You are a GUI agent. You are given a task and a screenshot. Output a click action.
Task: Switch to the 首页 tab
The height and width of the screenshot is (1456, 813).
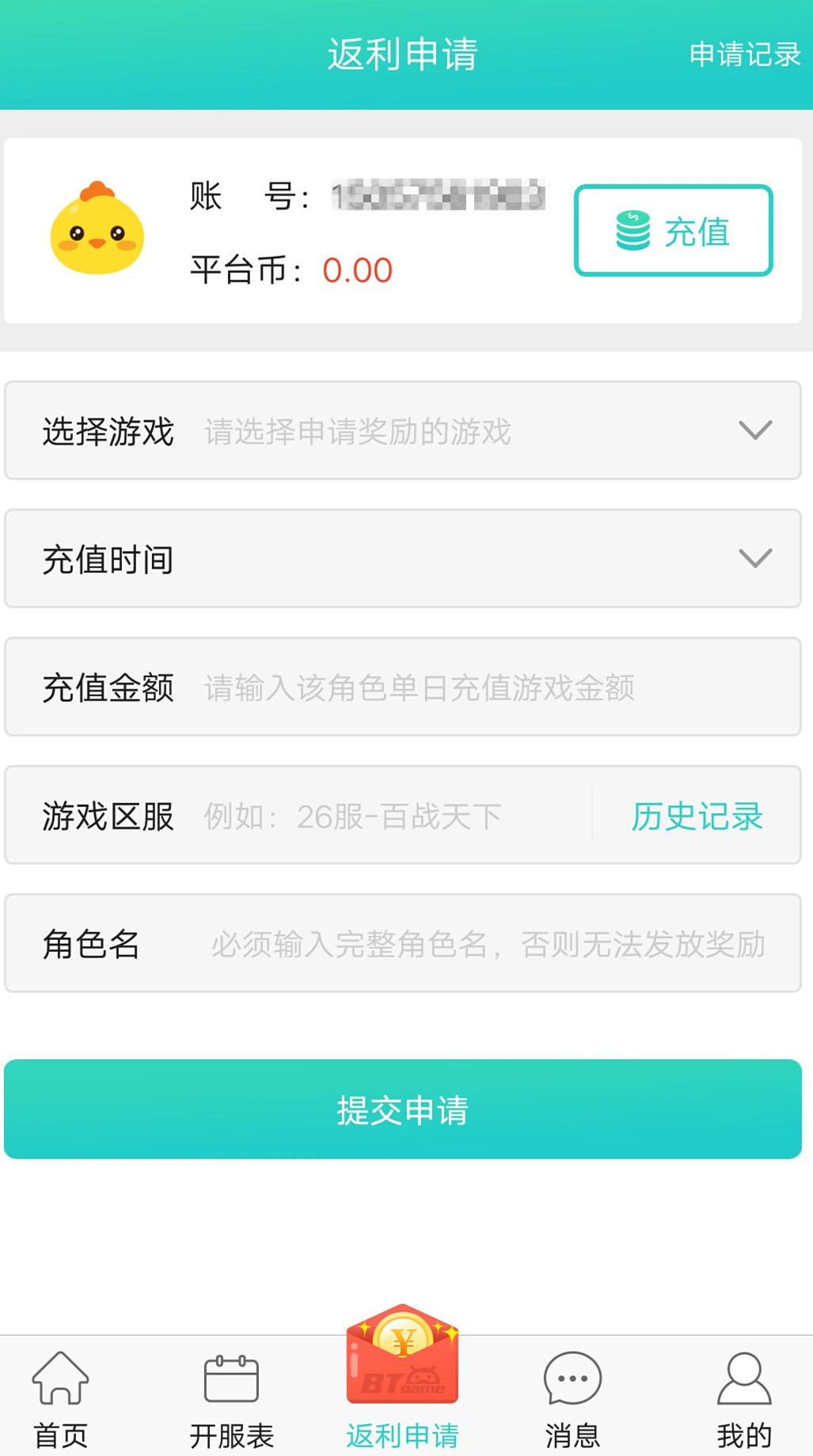pos(60,1399)
